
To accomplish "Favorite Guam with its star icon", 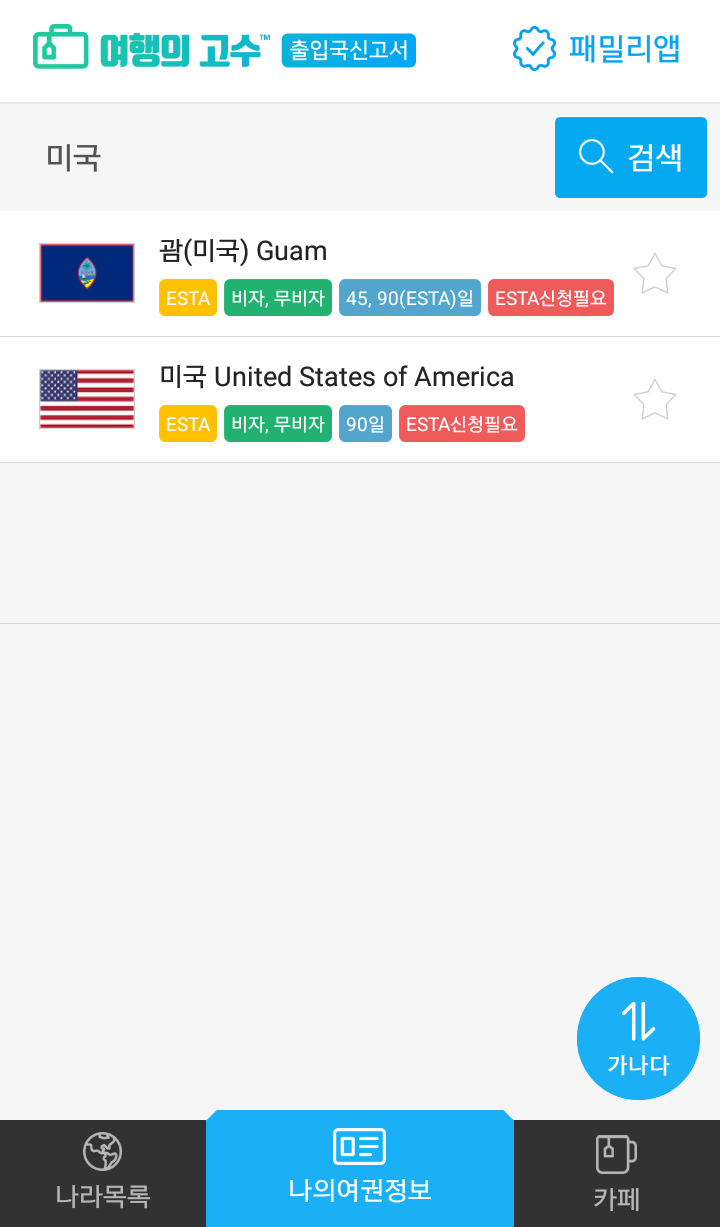I will tap(655, 274).
